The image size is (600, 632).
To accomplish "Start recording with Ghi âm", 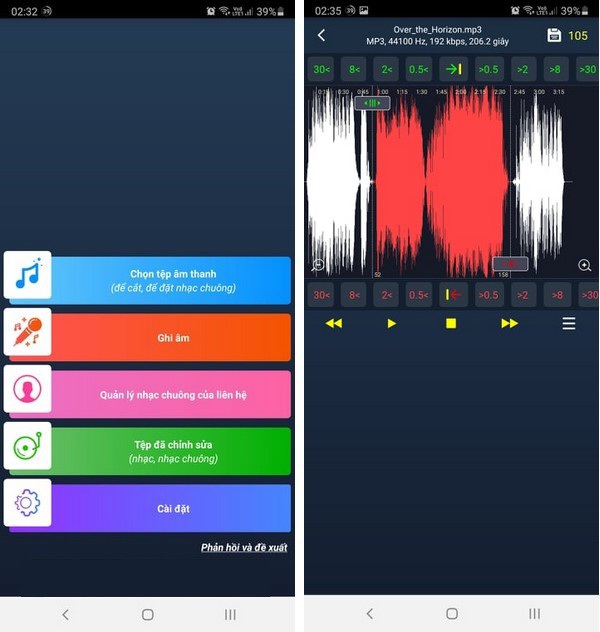I will coord(160,338).
